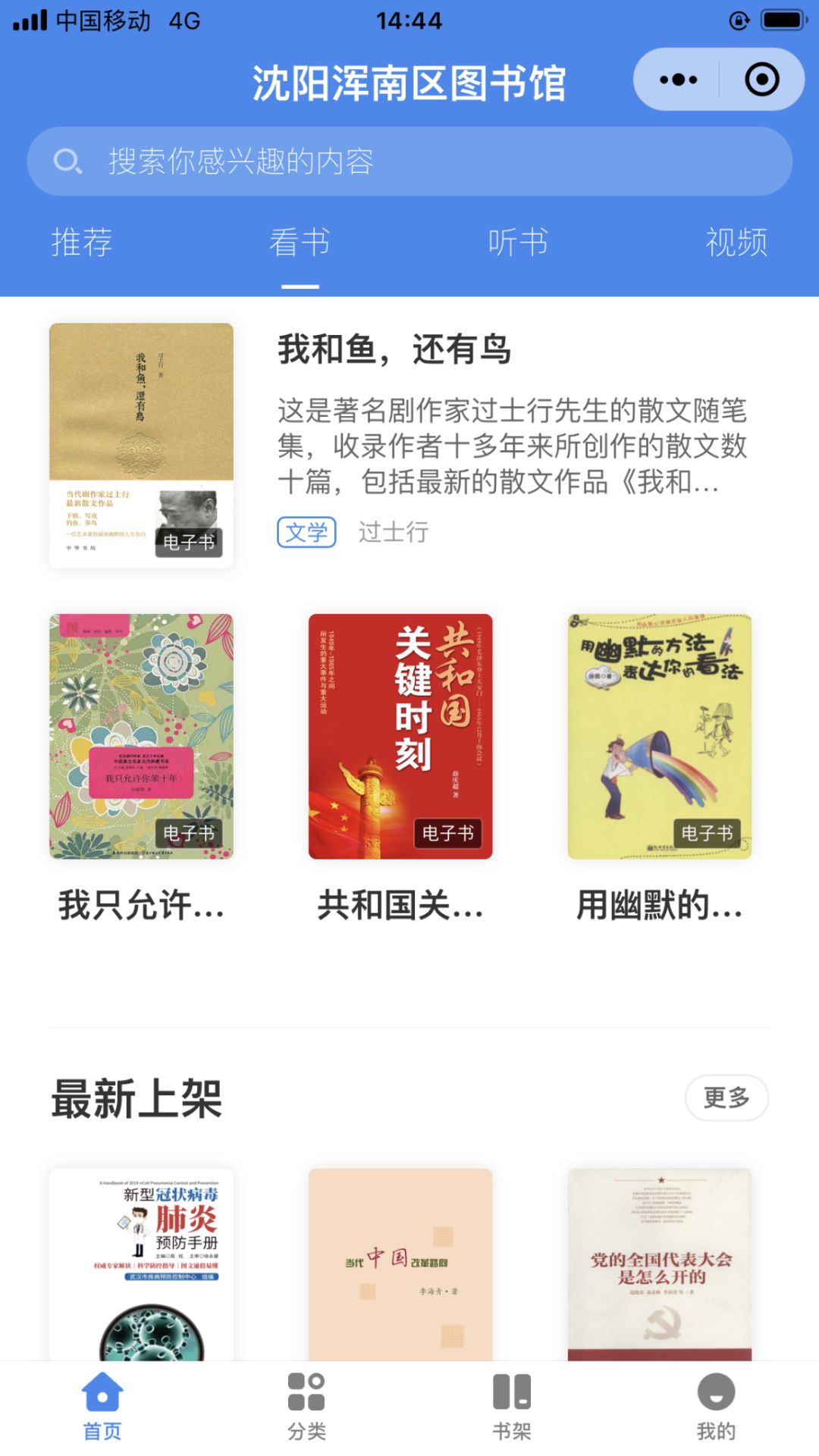Image resolution: width=819 pixels, height=1456 pixels.
Task: Select the 看书 tab
Action: click(x=300, y=243)
